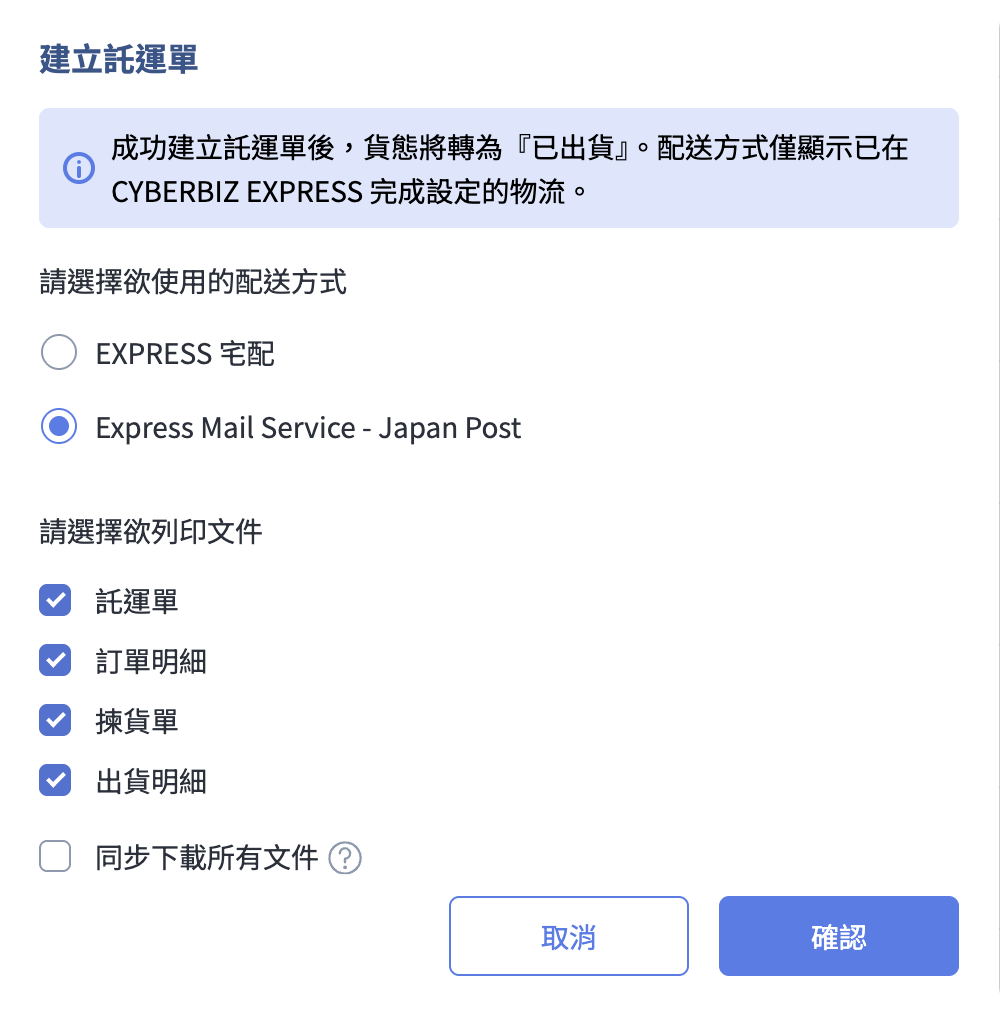Viewport: 1000px width, 1016px height.
Task: Uncheck the 訂單明細 checkbox
Action: (55, 661)
